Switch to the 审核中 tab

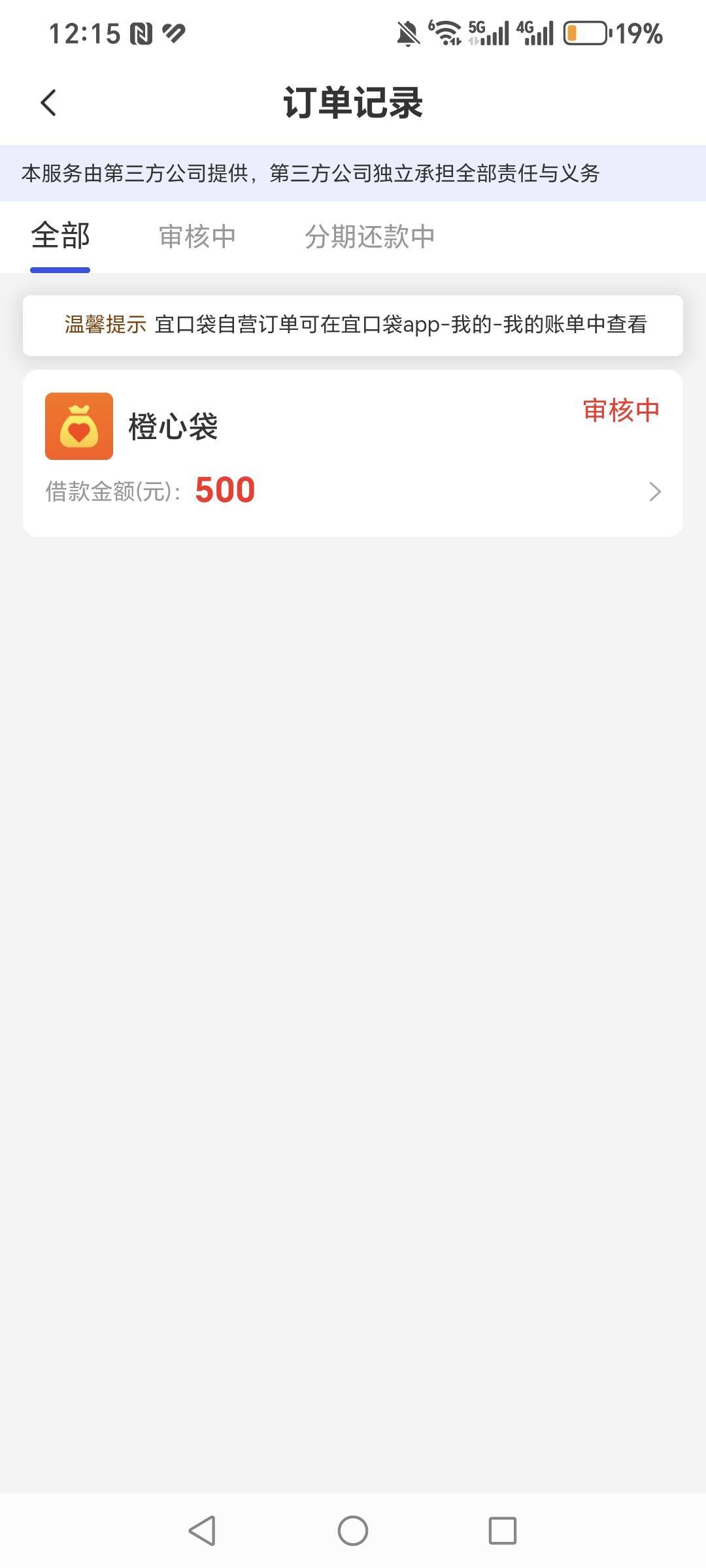point(197,237)
